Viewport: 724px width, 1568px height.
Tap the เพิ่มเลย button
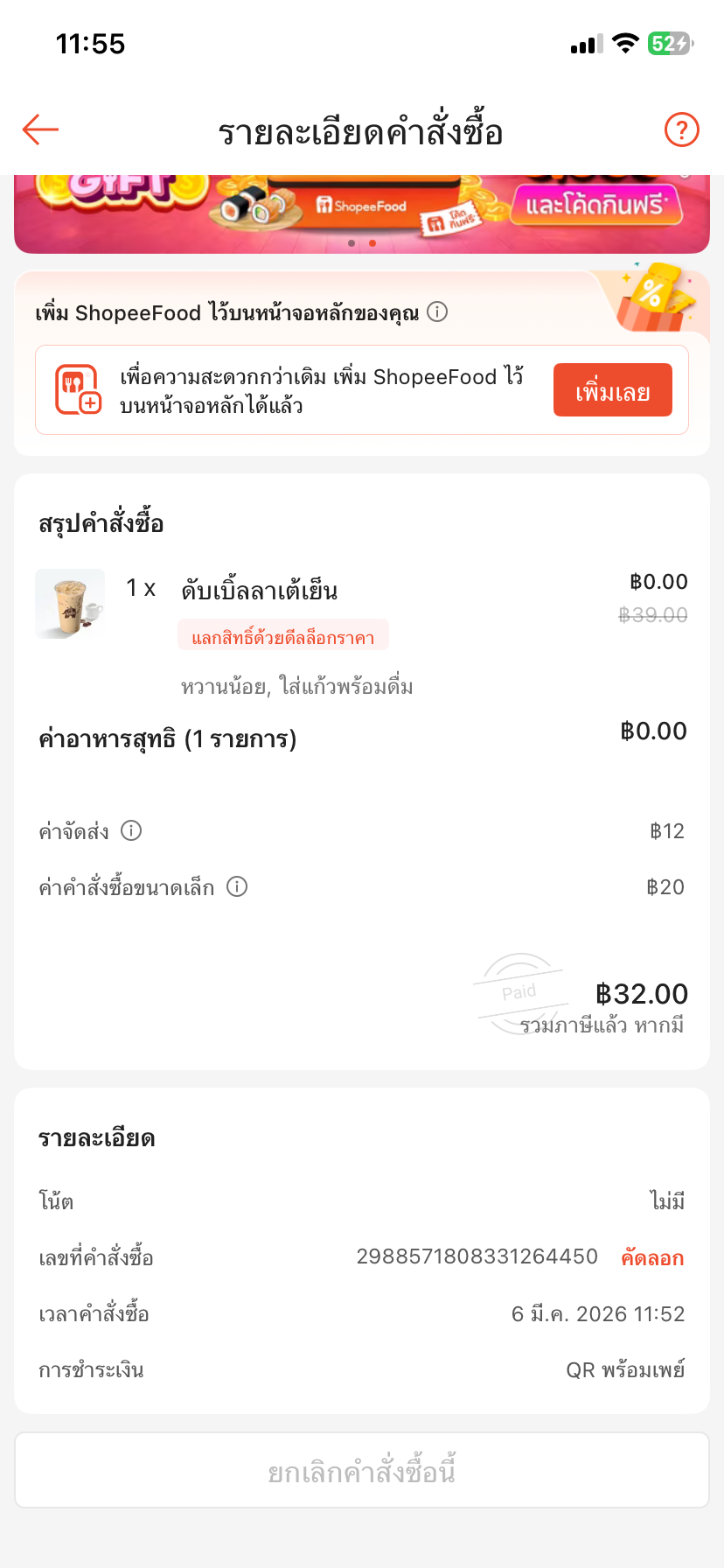pyautogui.click(x=612, y=390)
